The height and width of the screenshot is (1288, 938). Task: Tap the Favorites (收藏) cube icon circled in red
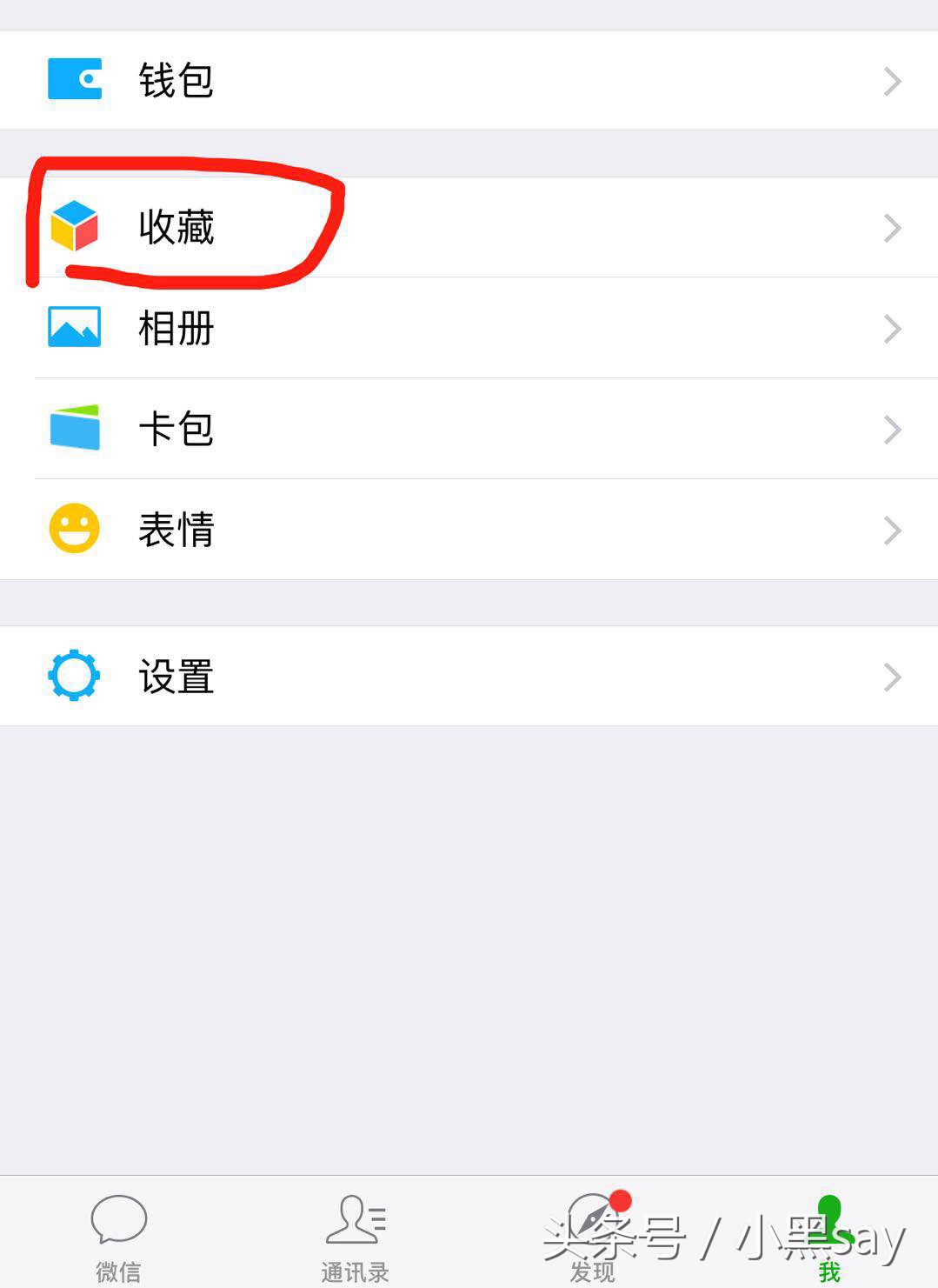pos(74,228)
